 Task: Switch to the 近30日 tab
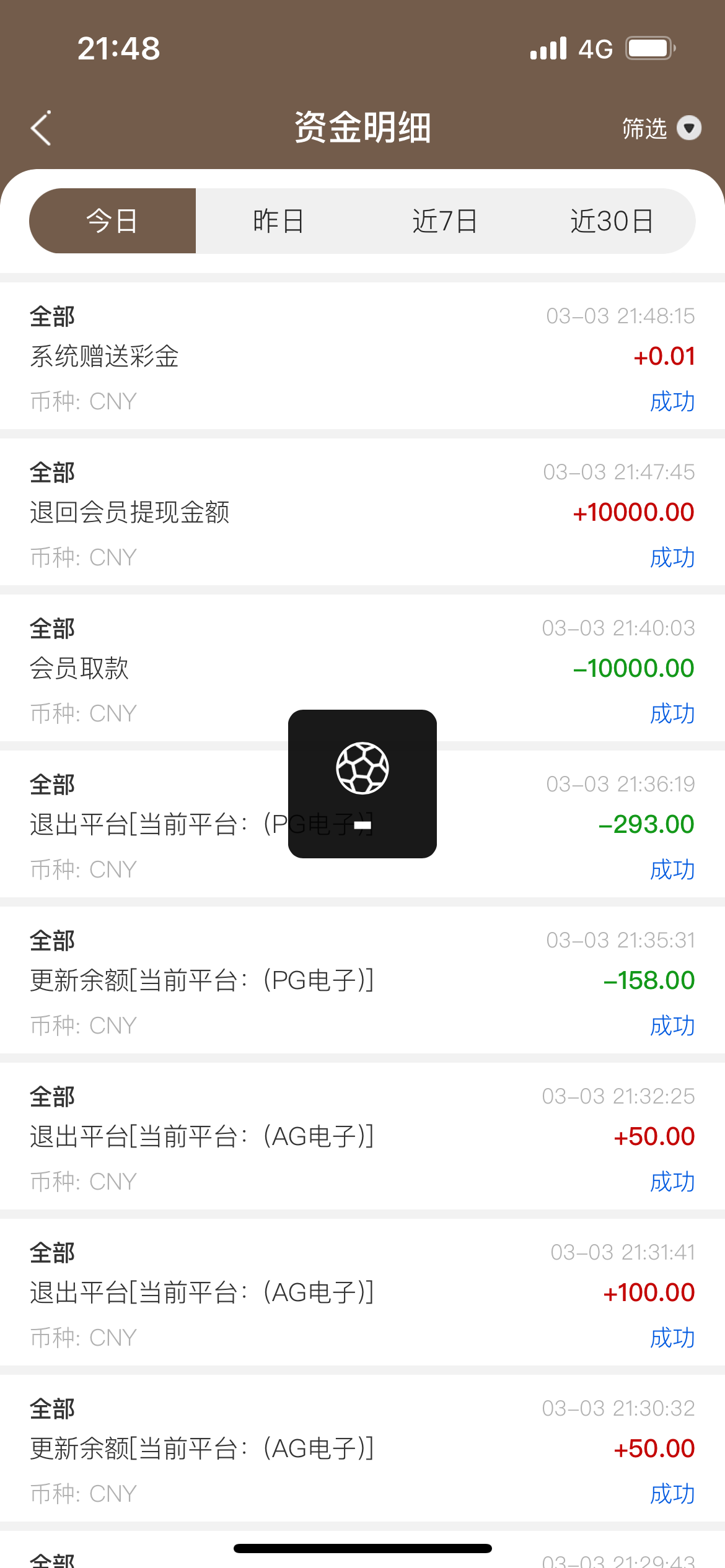pos(612,221)
